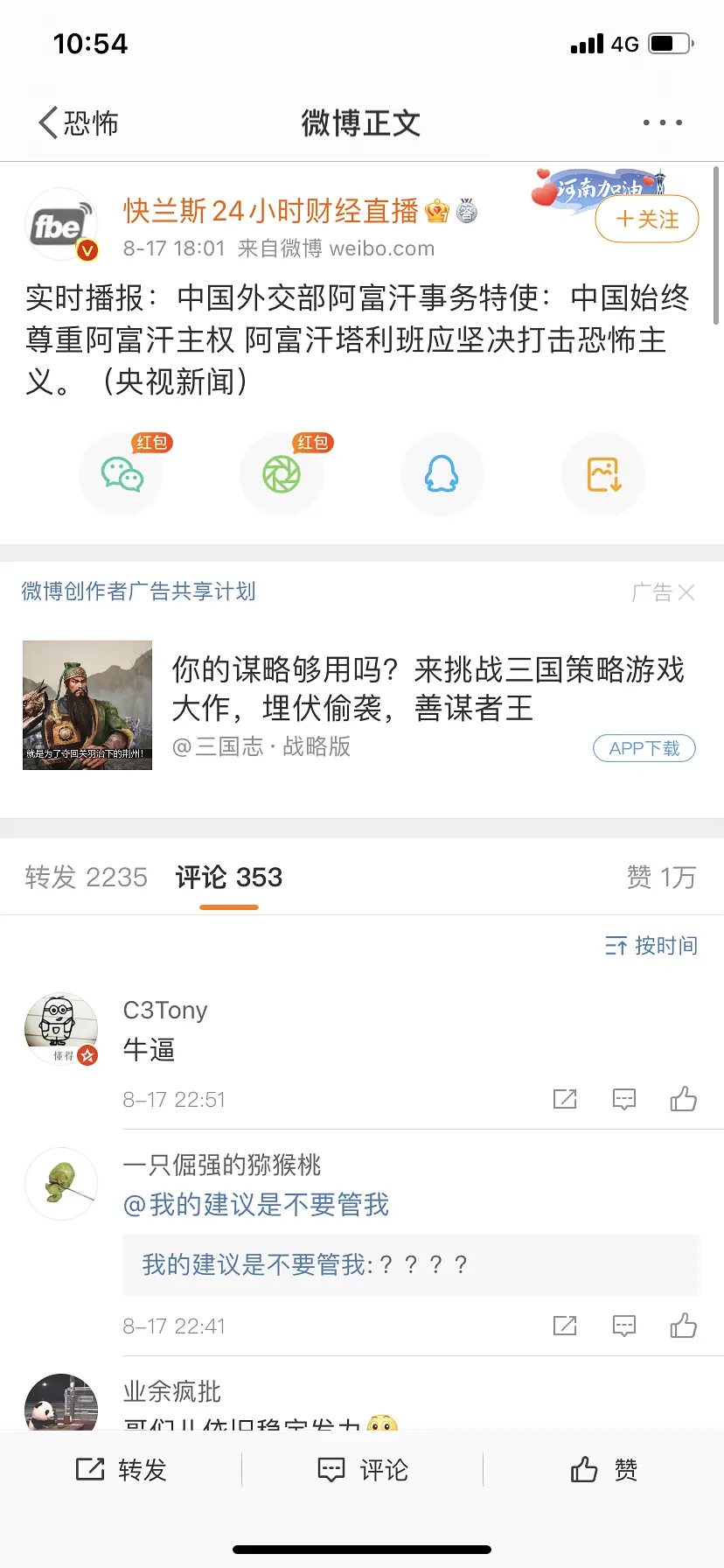The width and height of the screenshot is (724, 1568).
Task: Open the @我的建议是不要管我 mention link
Action: [256, 1205]
